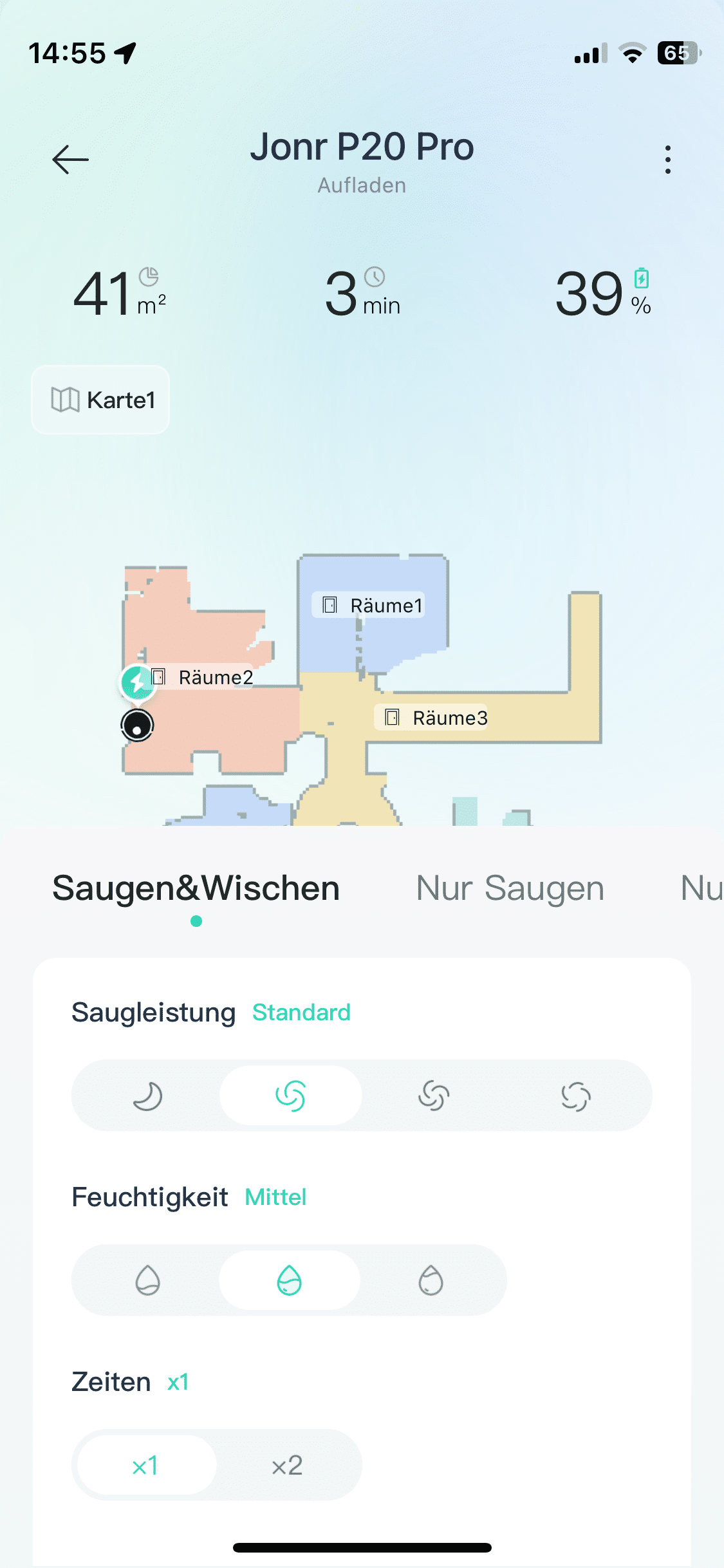Choose the Standard suction level

pyautogui.click(x=290, y=1096)
